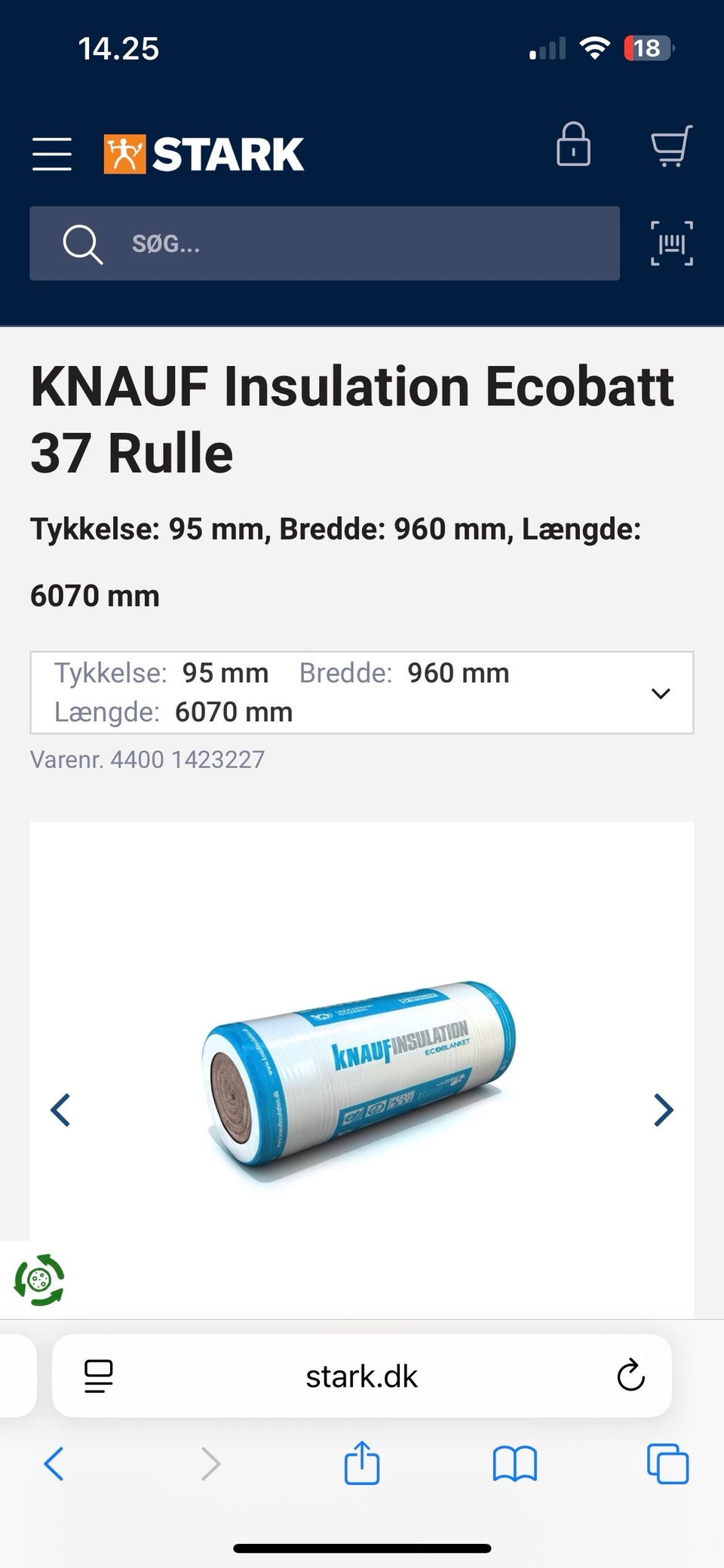Click the Varenr. 4400 1423227 text
The height and width of the screenshot is (1568, 724).
point(146,759)
